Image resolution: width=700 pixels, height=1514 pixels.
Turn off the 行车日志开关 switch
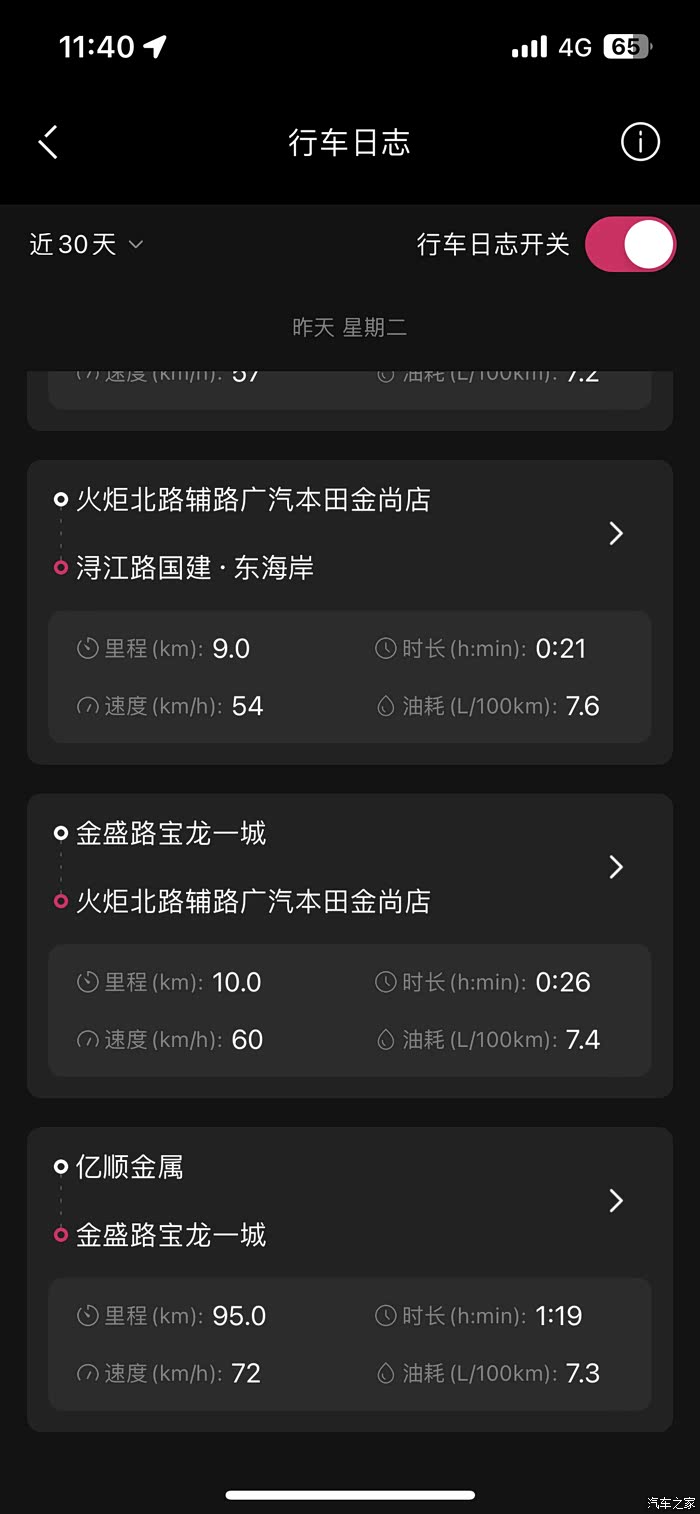[630, 244]
